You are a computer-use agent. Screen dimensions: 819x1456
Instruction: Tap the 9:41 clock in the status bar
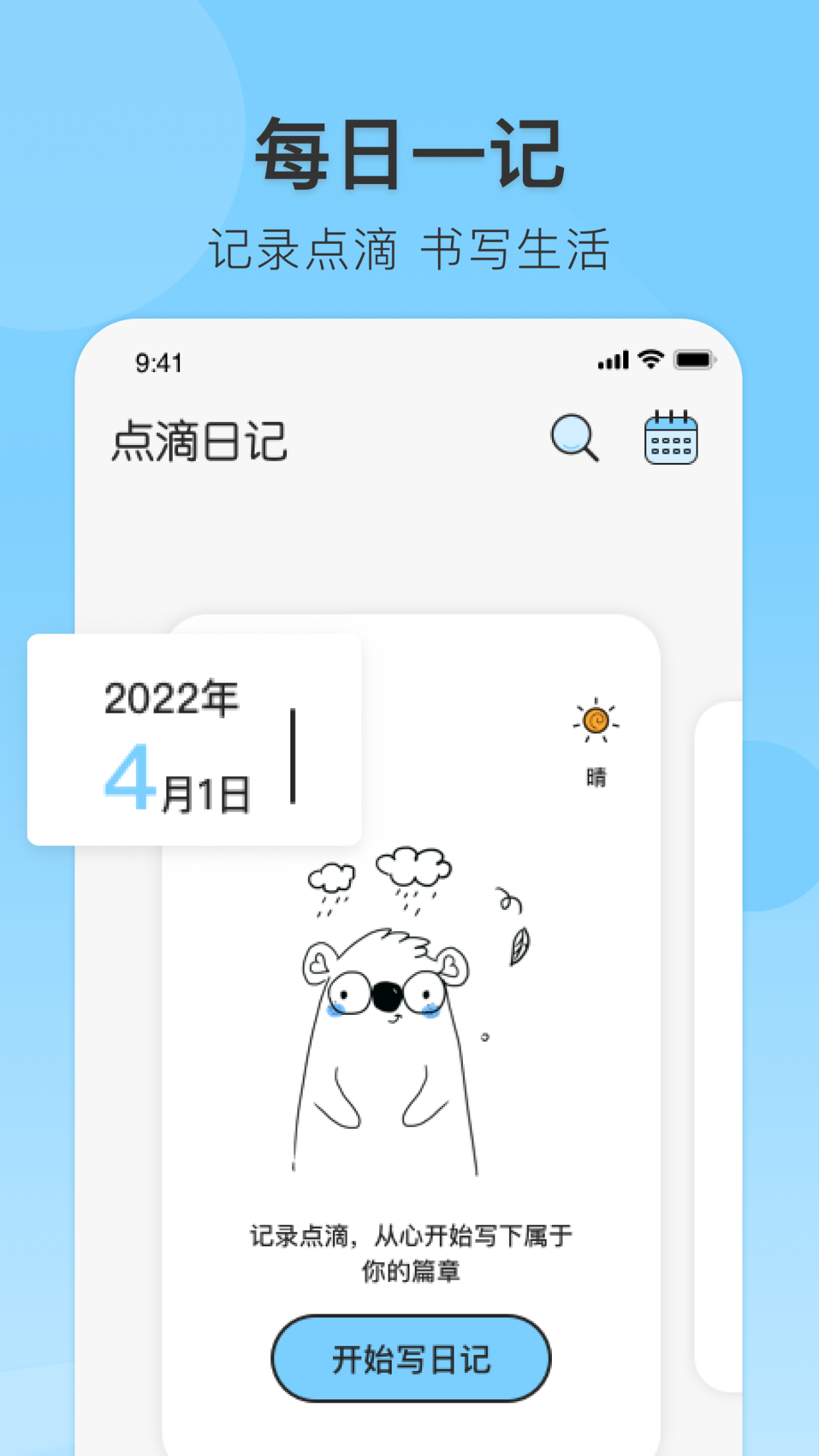[158, 361]
